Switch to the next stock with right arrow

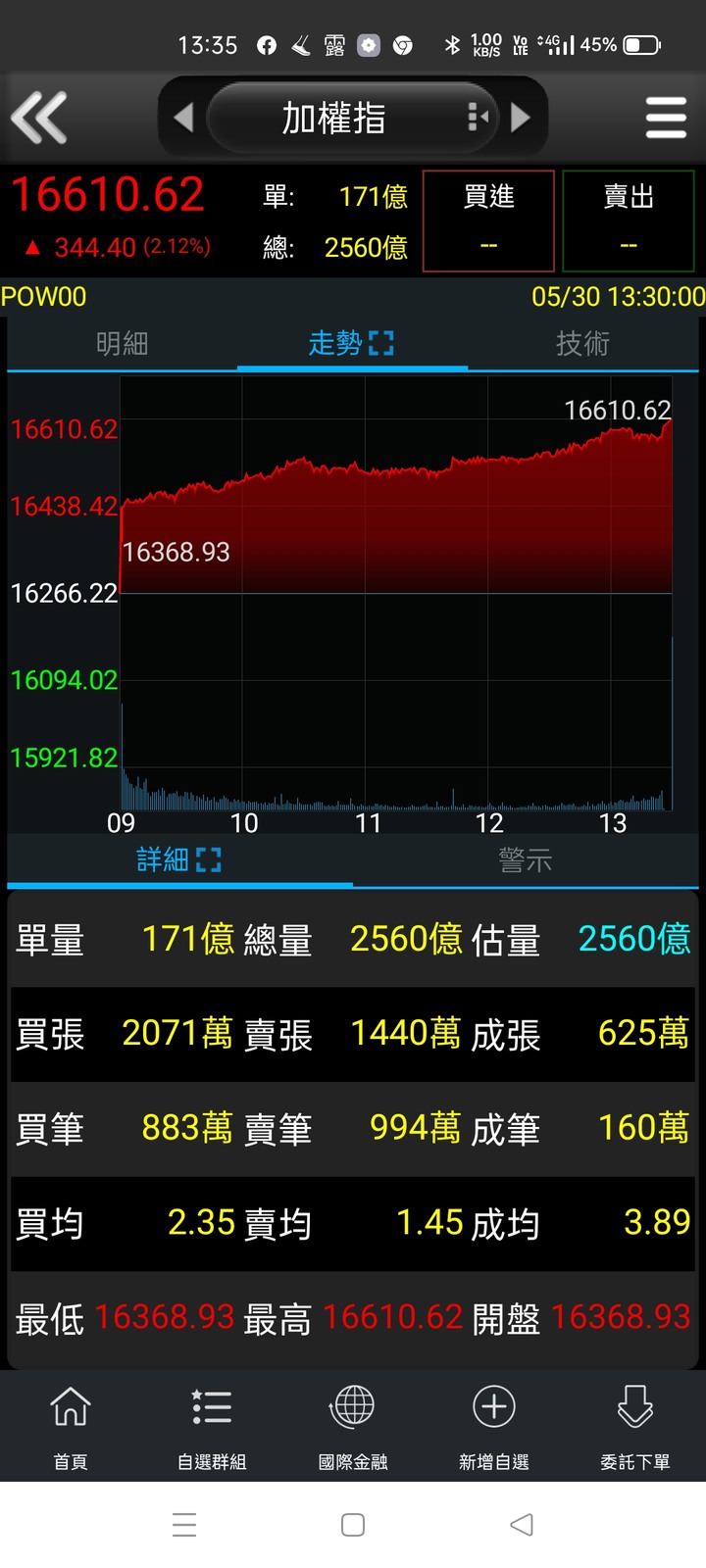pyautogui.click(x=521, y=118)
